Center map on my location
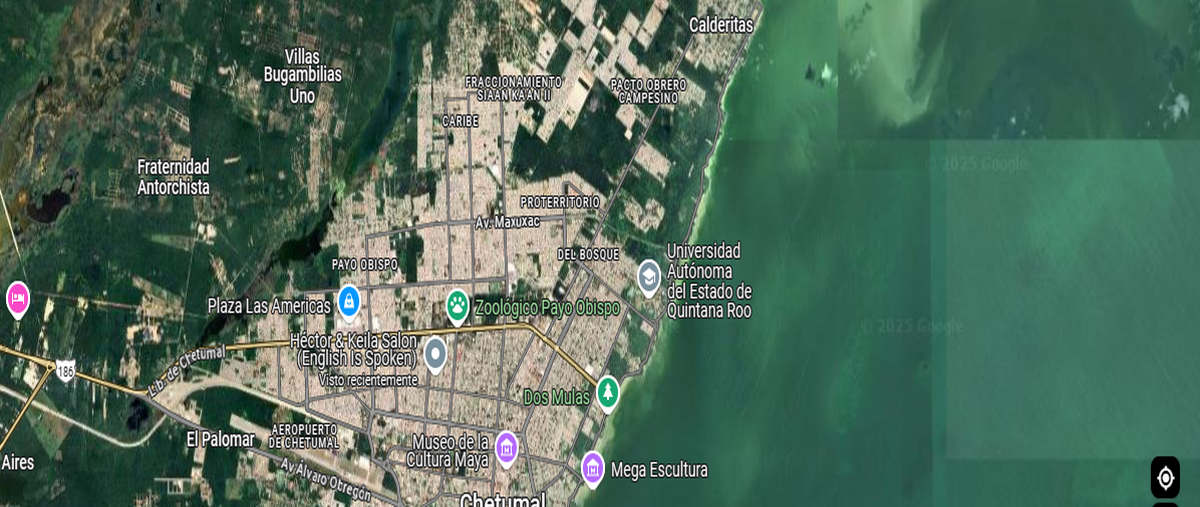 1165,477
